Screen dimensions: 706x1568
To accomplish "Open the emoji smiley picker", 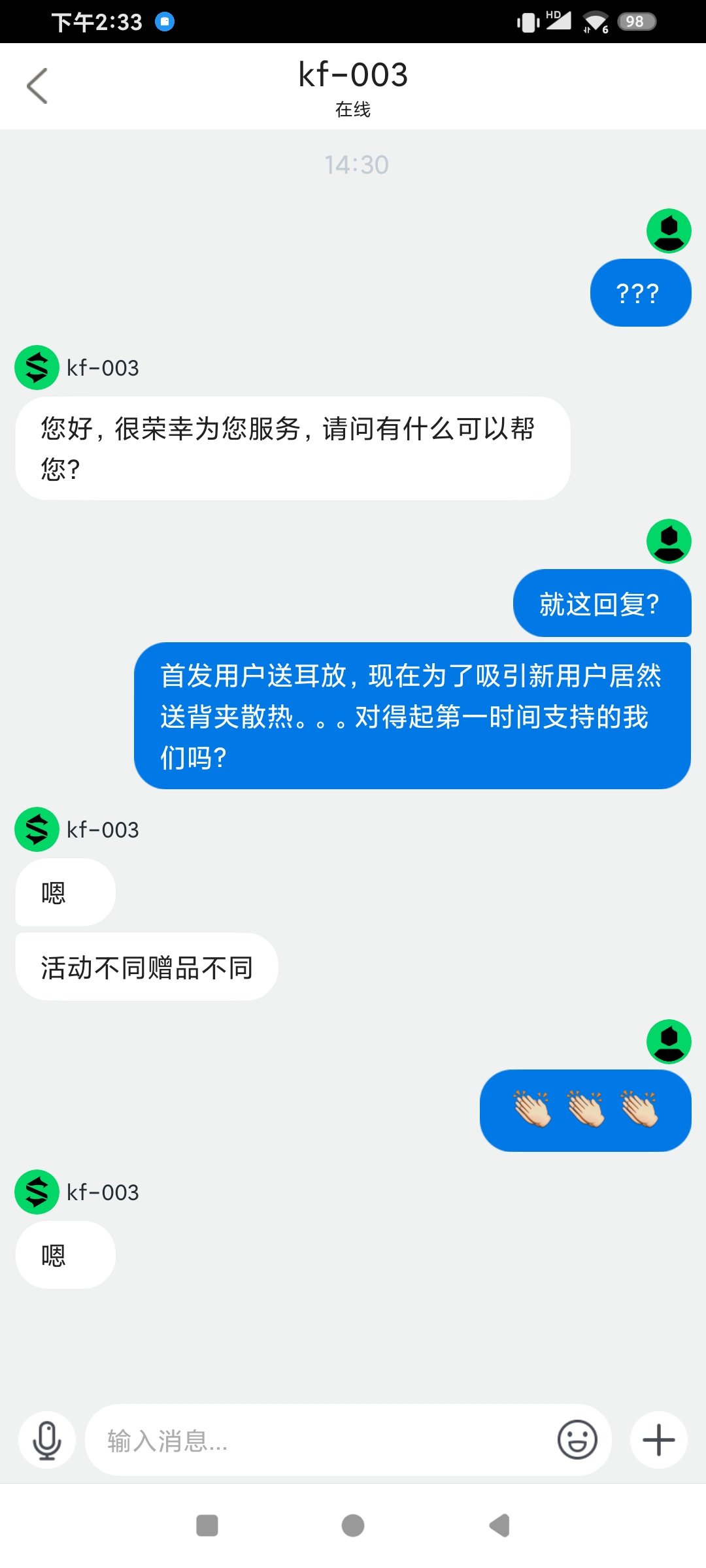I will (577, 1439).
